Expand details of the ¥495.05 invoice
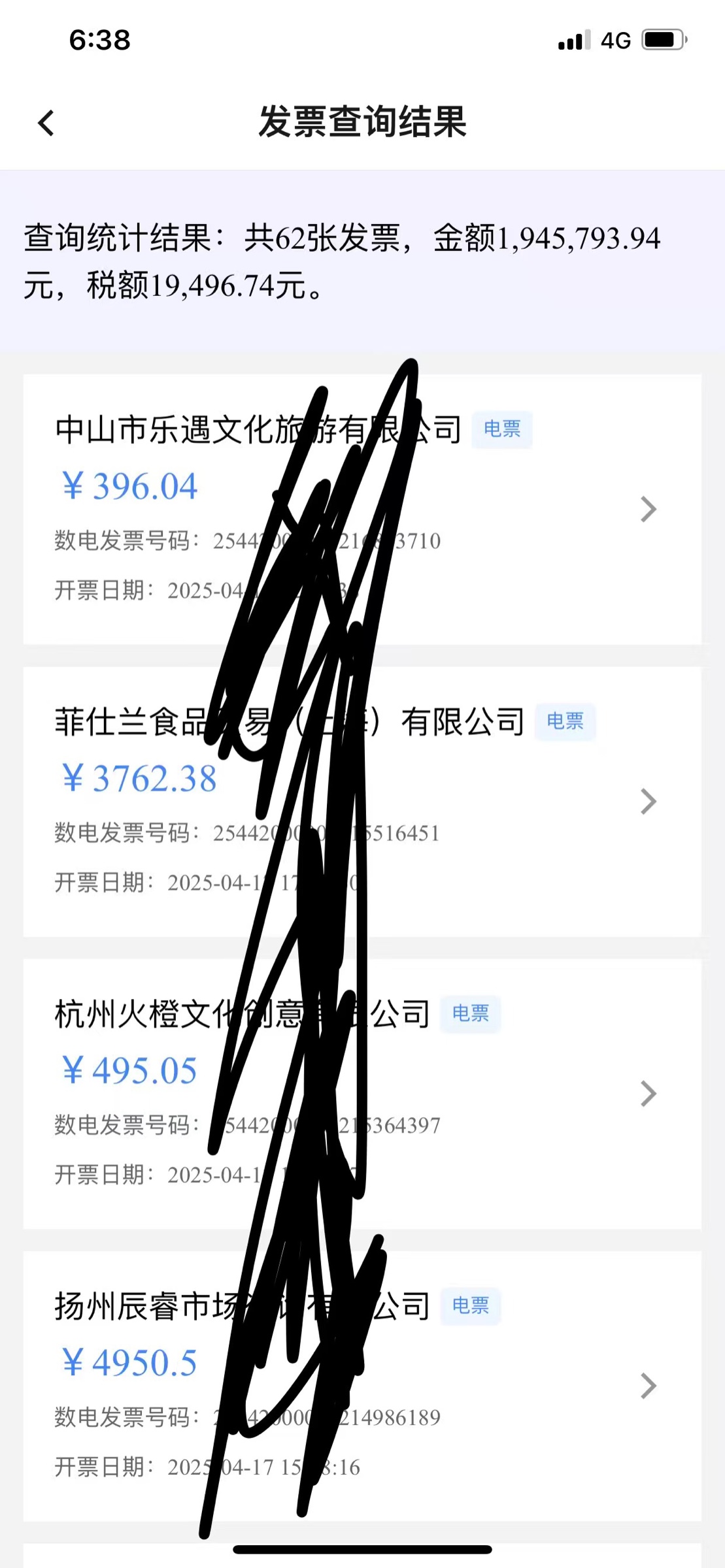 point(648,1093)
